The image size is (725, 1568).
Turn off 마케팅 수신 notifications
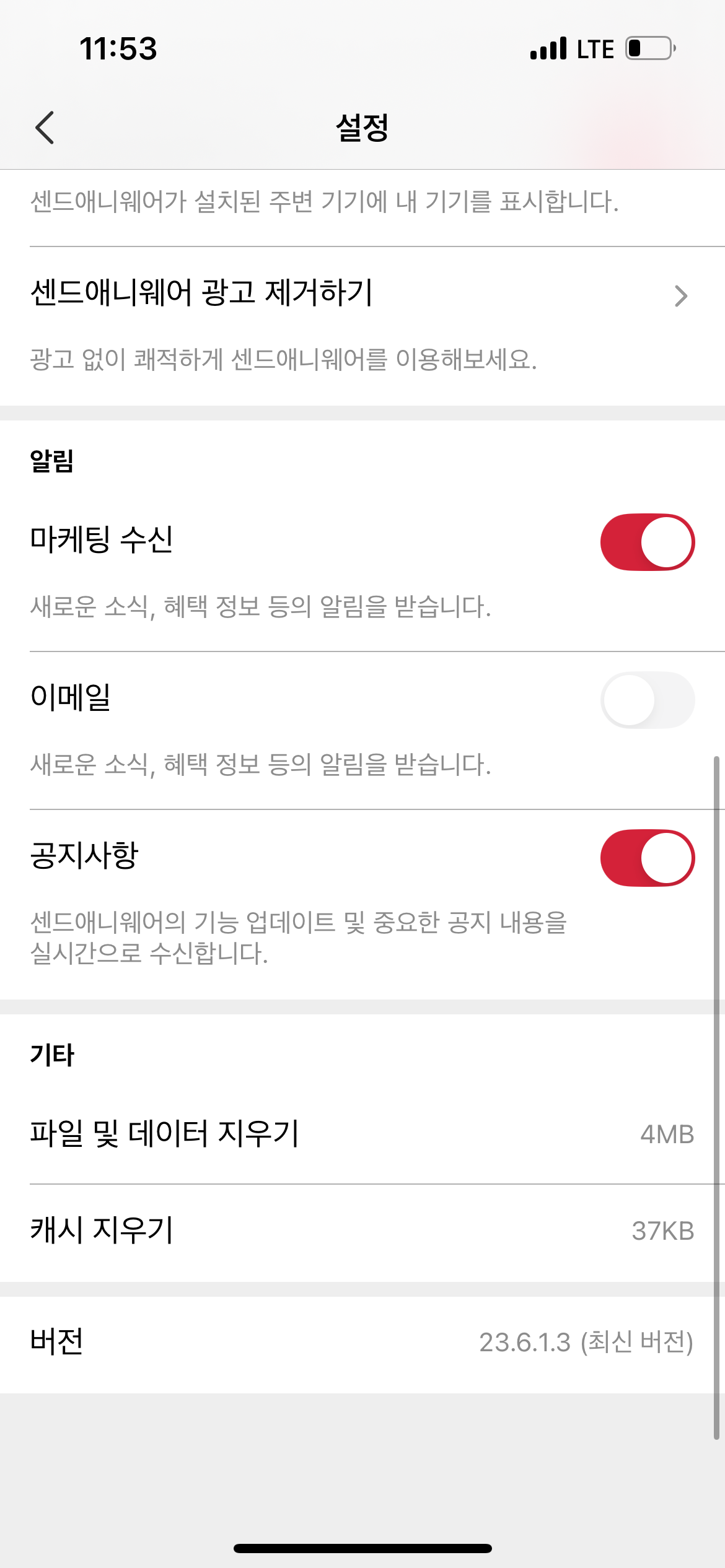647,542
